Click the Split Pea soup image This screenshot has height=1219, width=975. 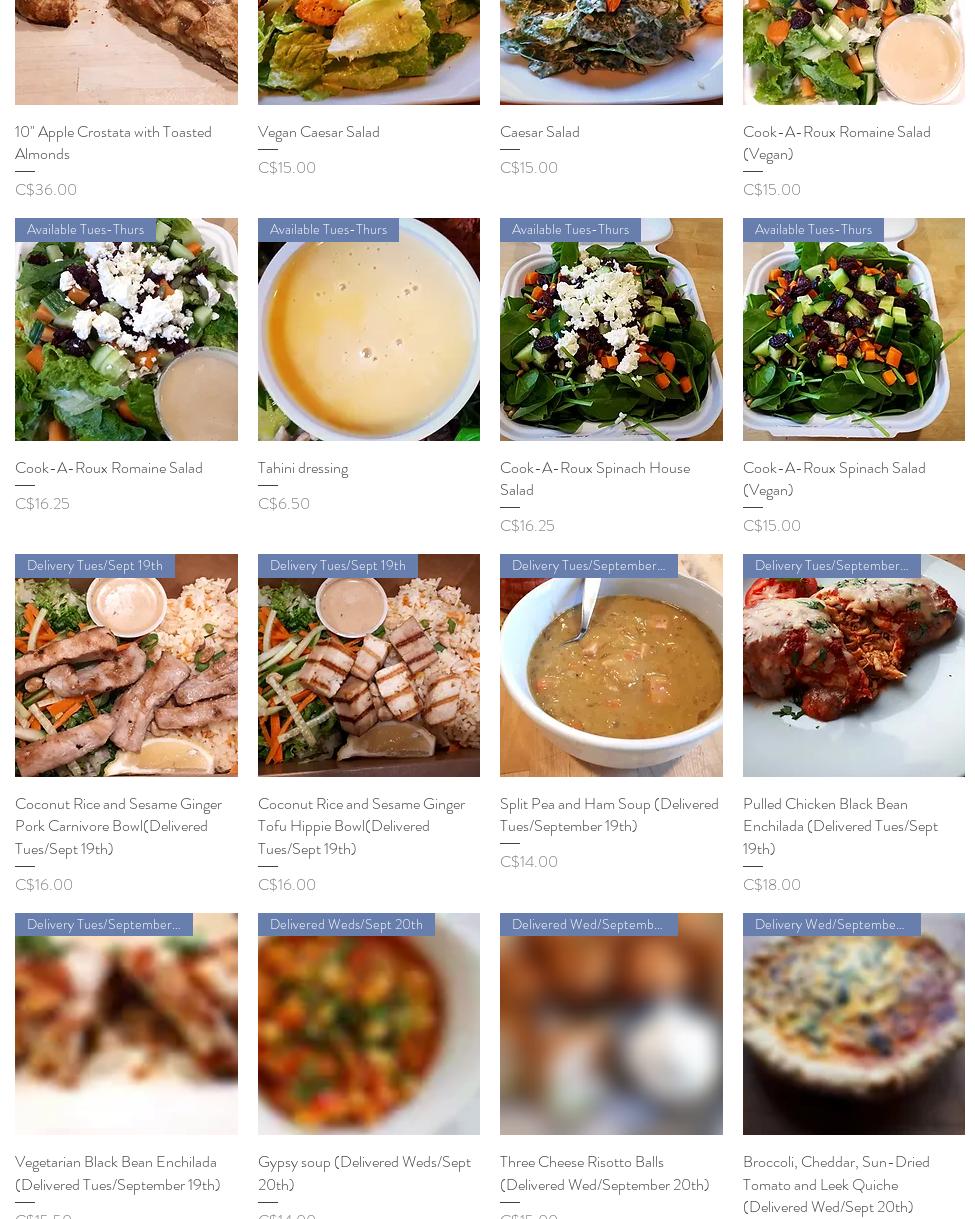(611, 665)
